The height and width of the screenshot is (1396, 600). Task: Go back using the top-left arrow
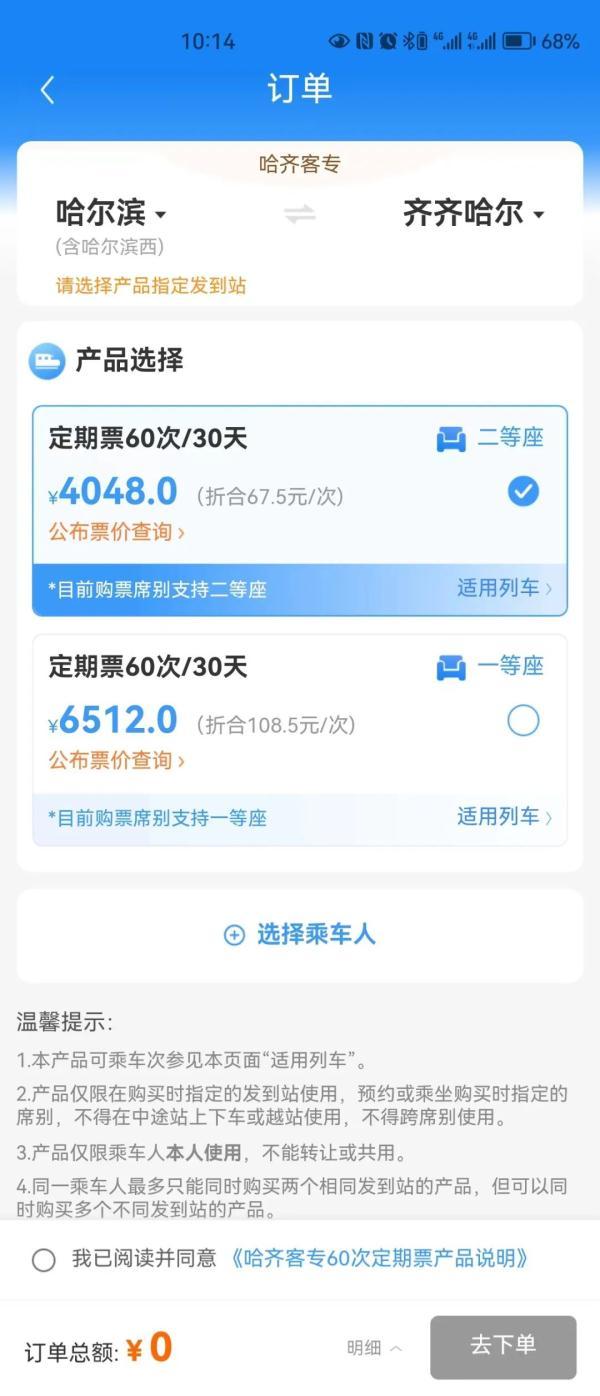pos(47,90)
